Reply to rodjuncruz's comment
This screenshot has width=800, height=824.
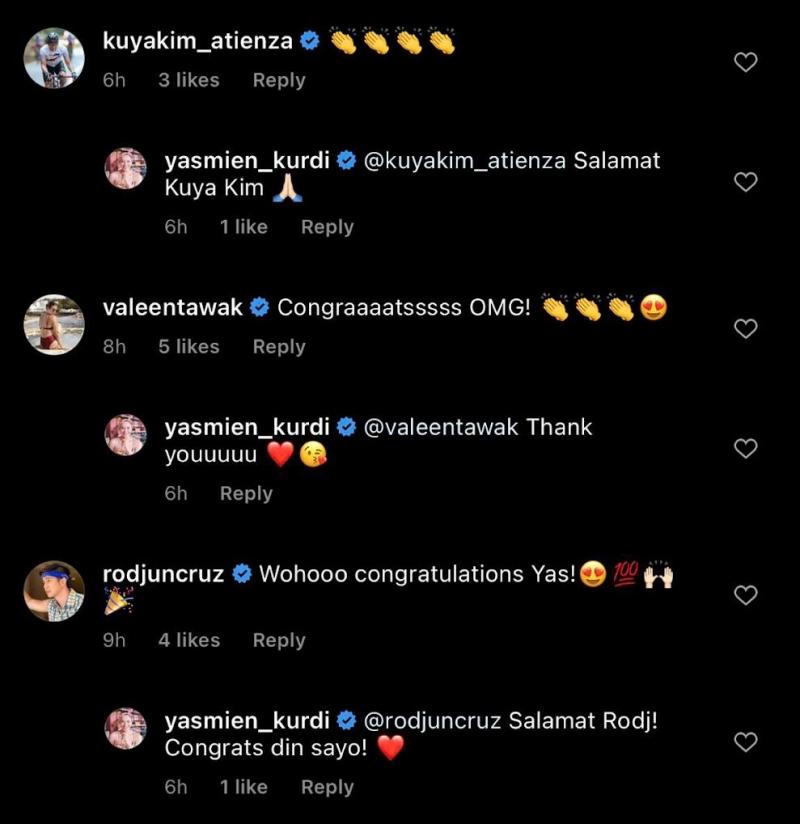(279, 640)
